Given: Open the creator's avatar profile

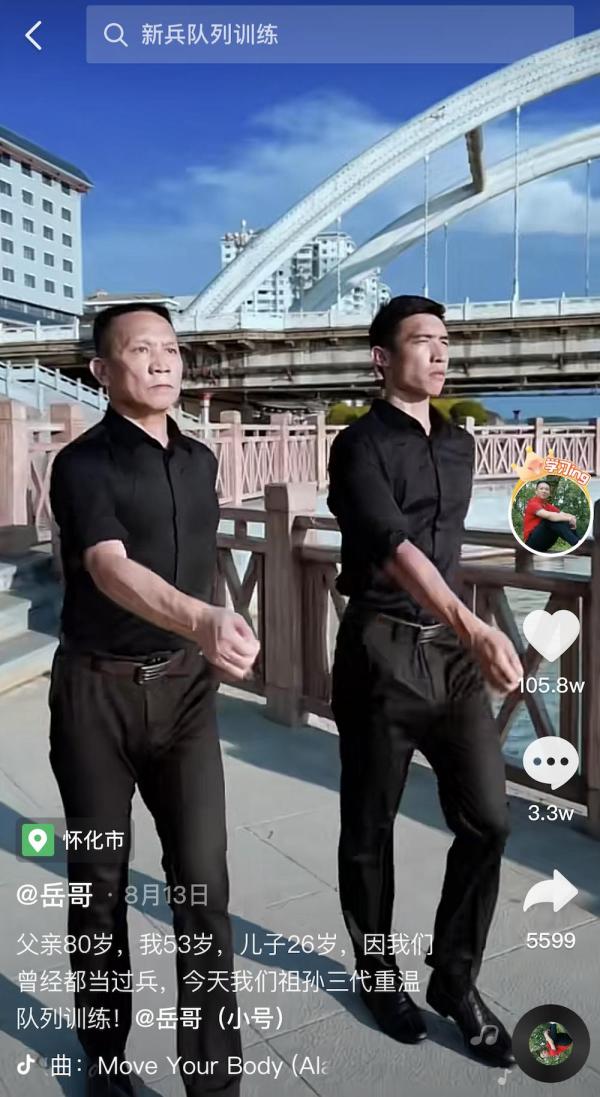Looking at the screenshot, I should point(549,515).
